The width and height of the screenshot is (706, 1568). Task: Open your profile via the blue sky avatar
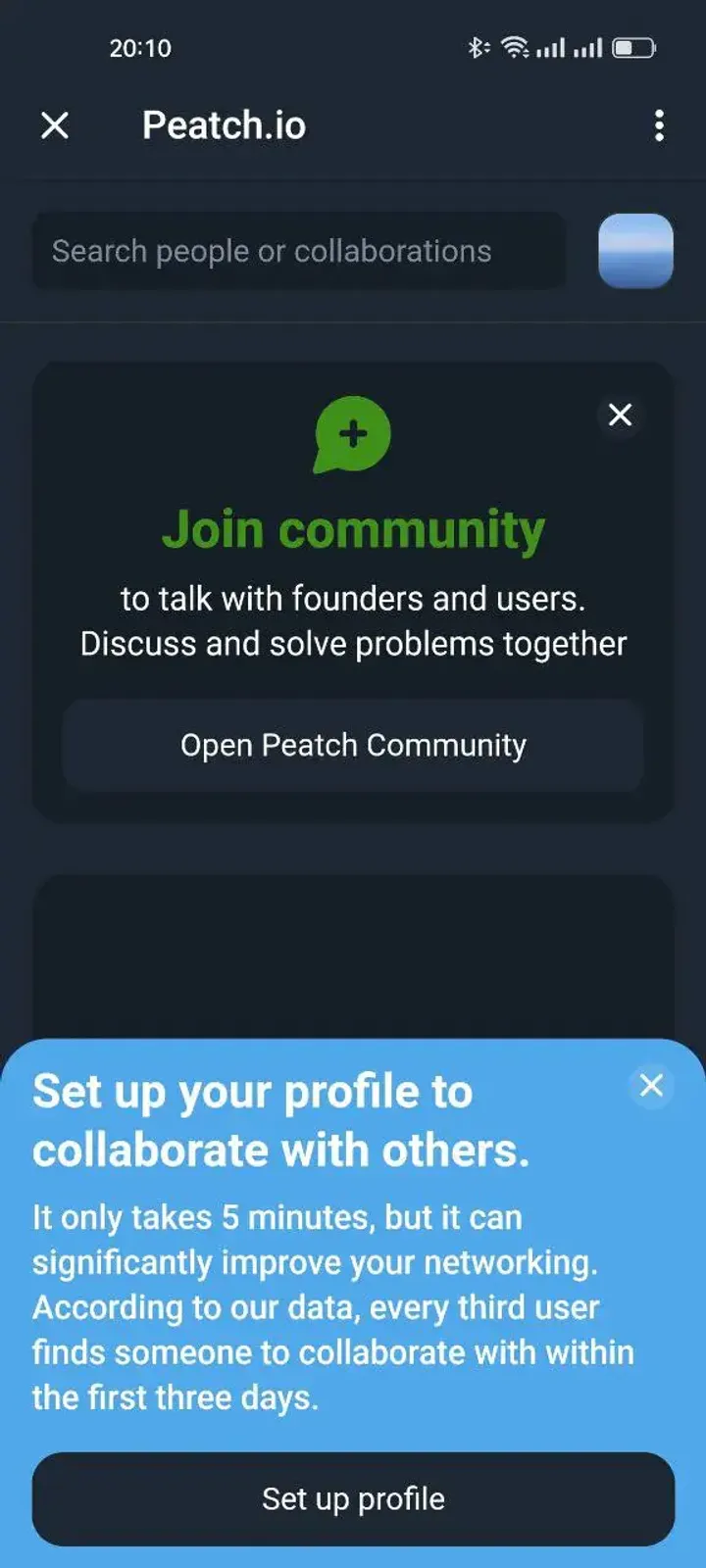[635, 251]
